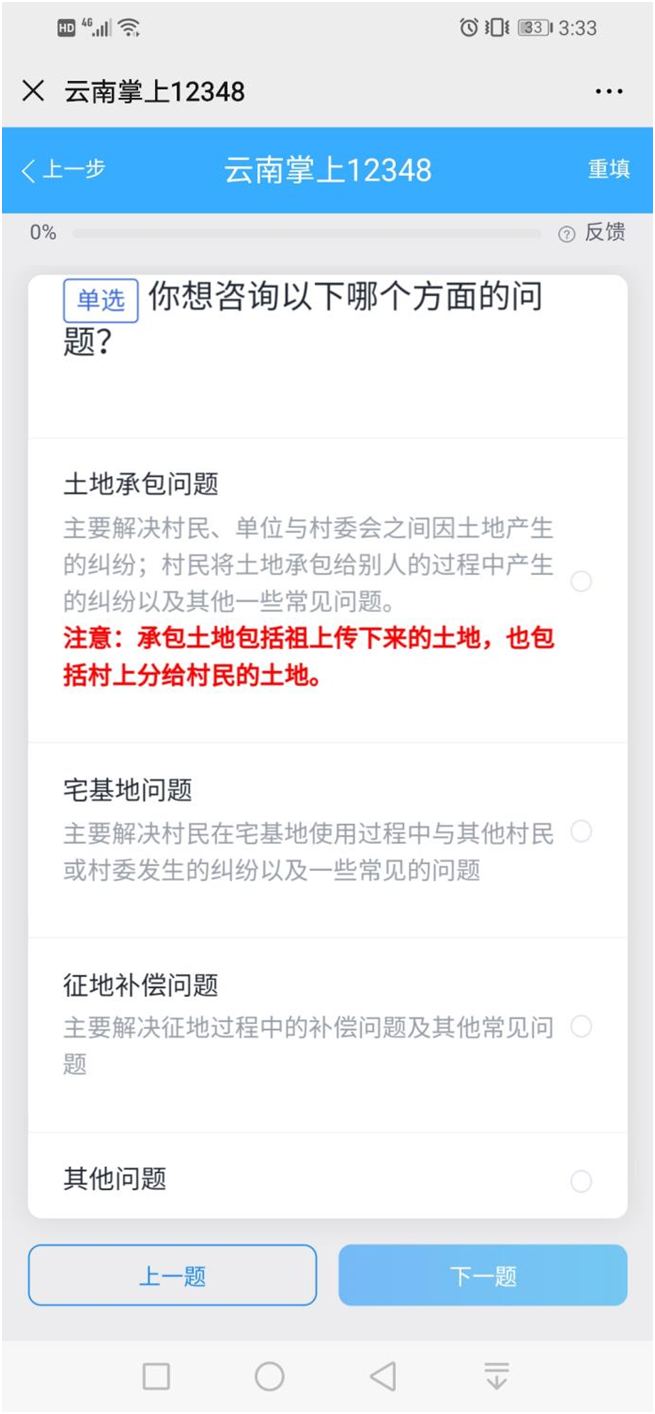Tap 重填 to reset the form

[609, 169]
